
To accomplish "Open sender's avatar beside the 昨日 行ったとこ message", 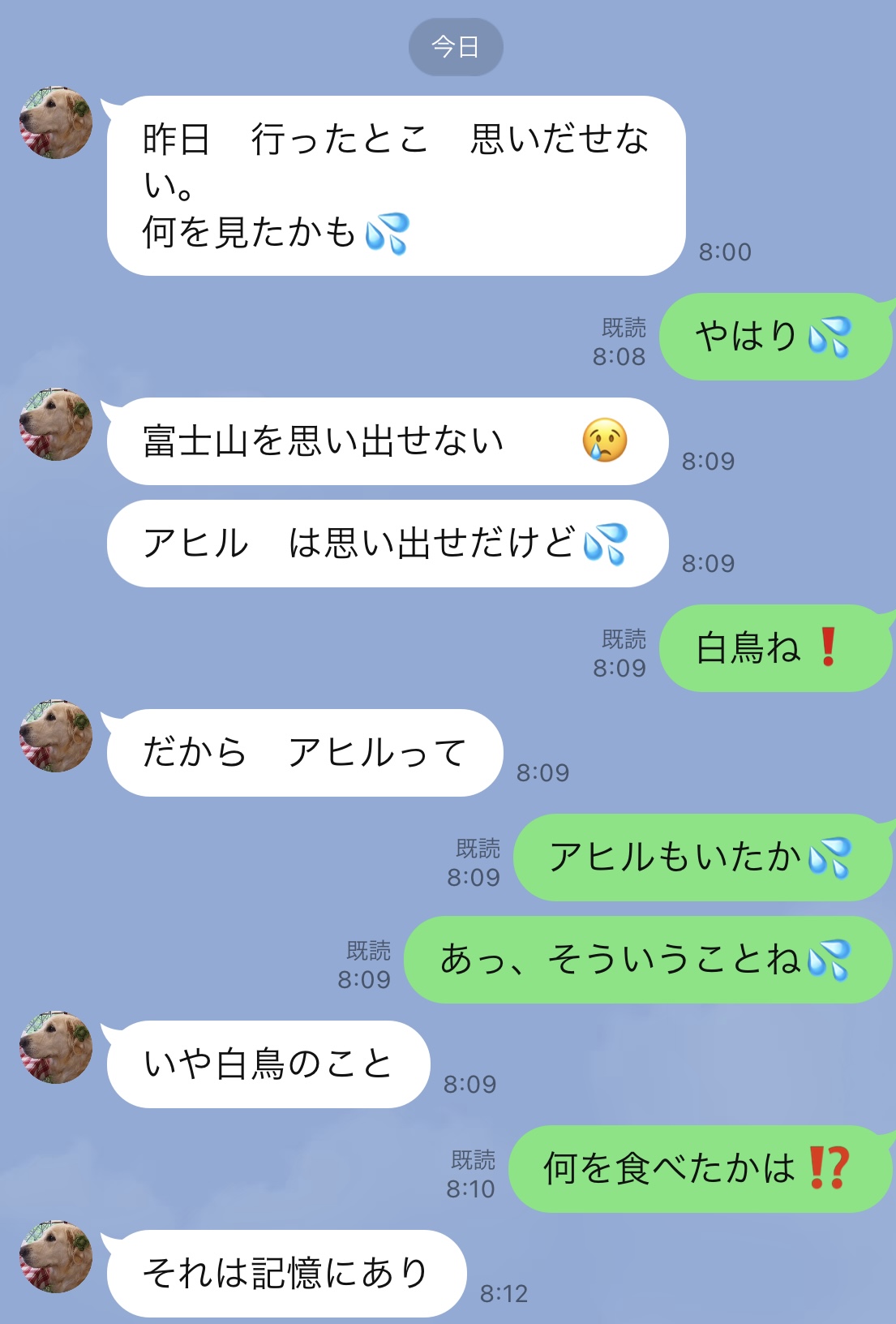I will tap(56, 123).
